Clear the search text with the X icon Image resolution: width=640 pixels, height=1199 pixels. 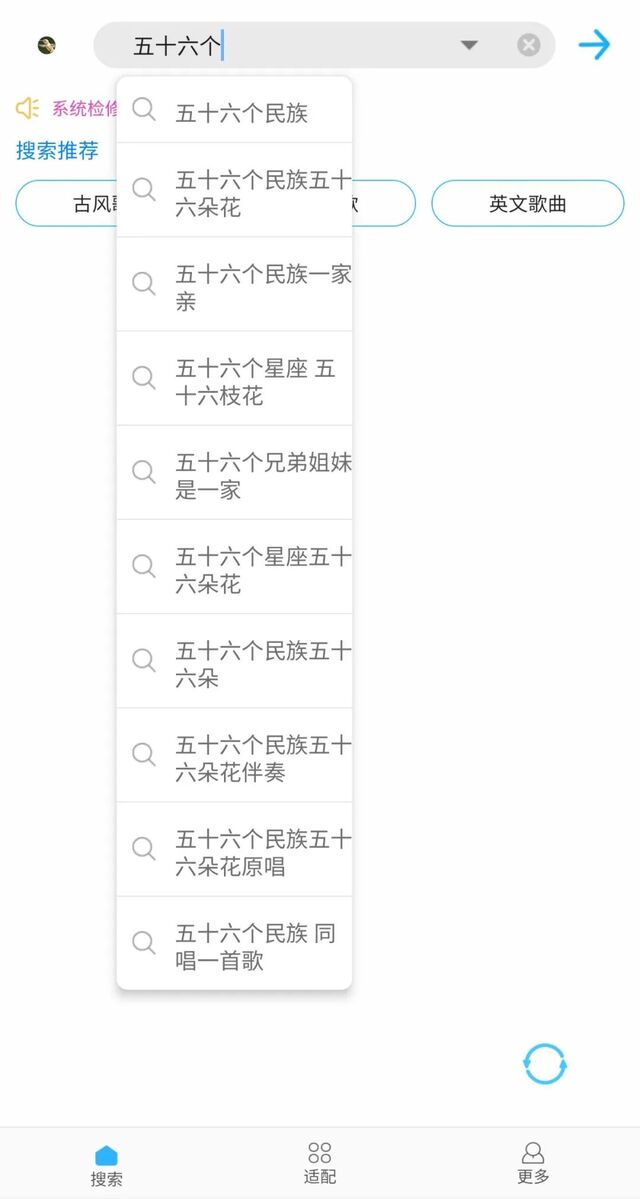click(x=528, y=45)
